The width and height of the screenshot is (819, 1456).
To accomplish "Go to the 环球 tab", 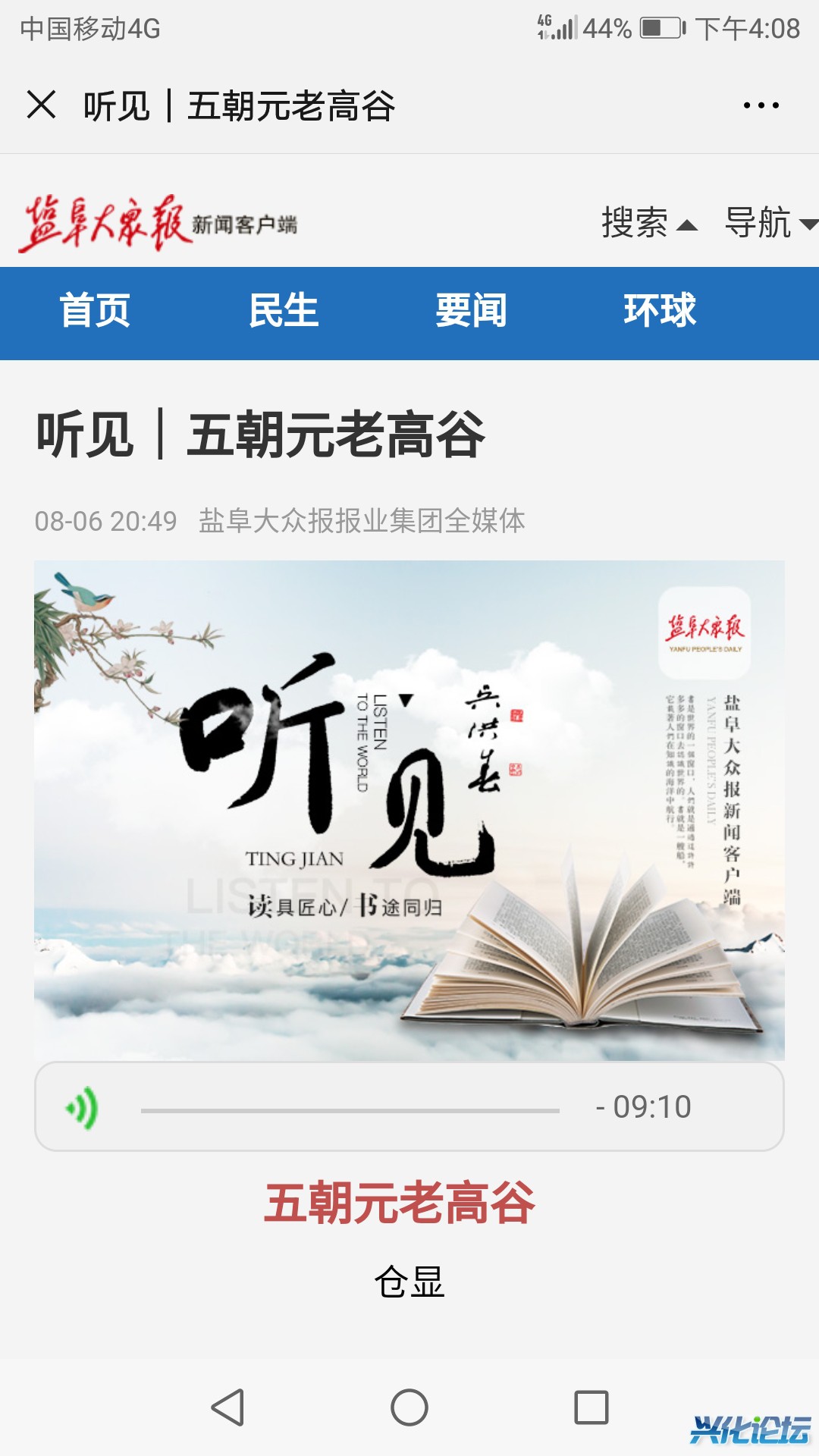I will coord(660,311).
